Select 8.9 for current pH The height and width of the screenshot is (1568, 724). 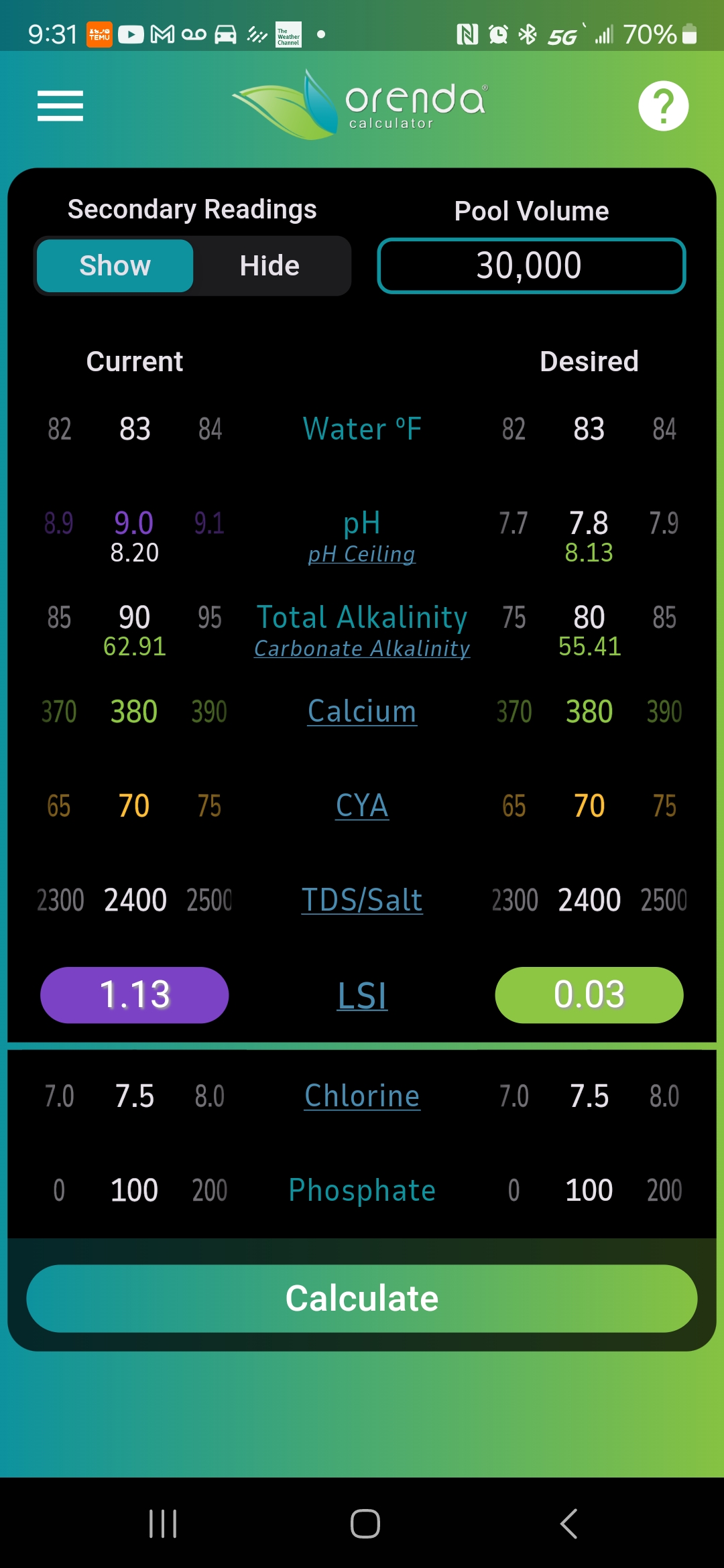[x=59, y=523]
